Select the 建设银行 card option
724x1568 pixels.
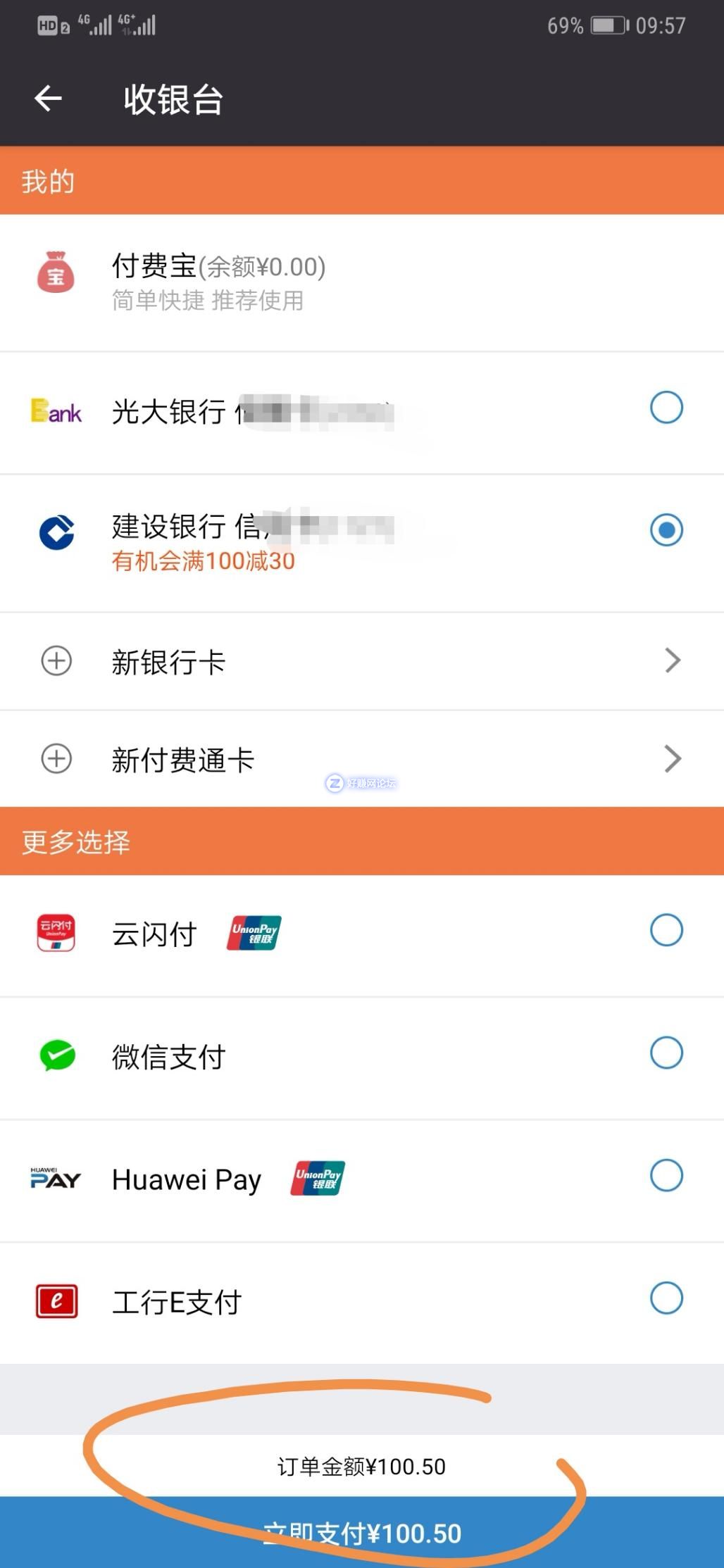pyautogui.click(x=666, y=530)
